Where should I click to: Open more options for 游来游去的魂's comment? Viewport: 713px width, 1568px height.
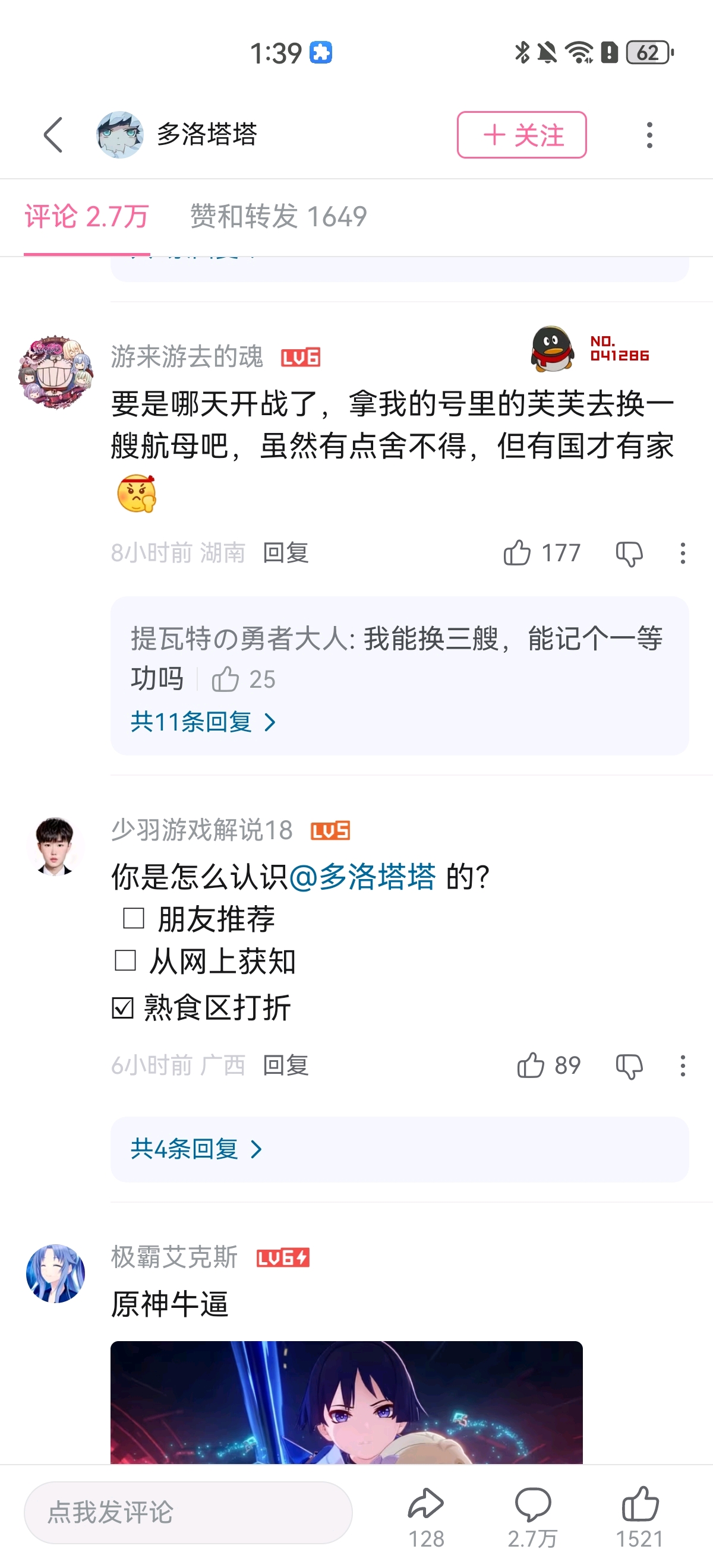(683, 554)
